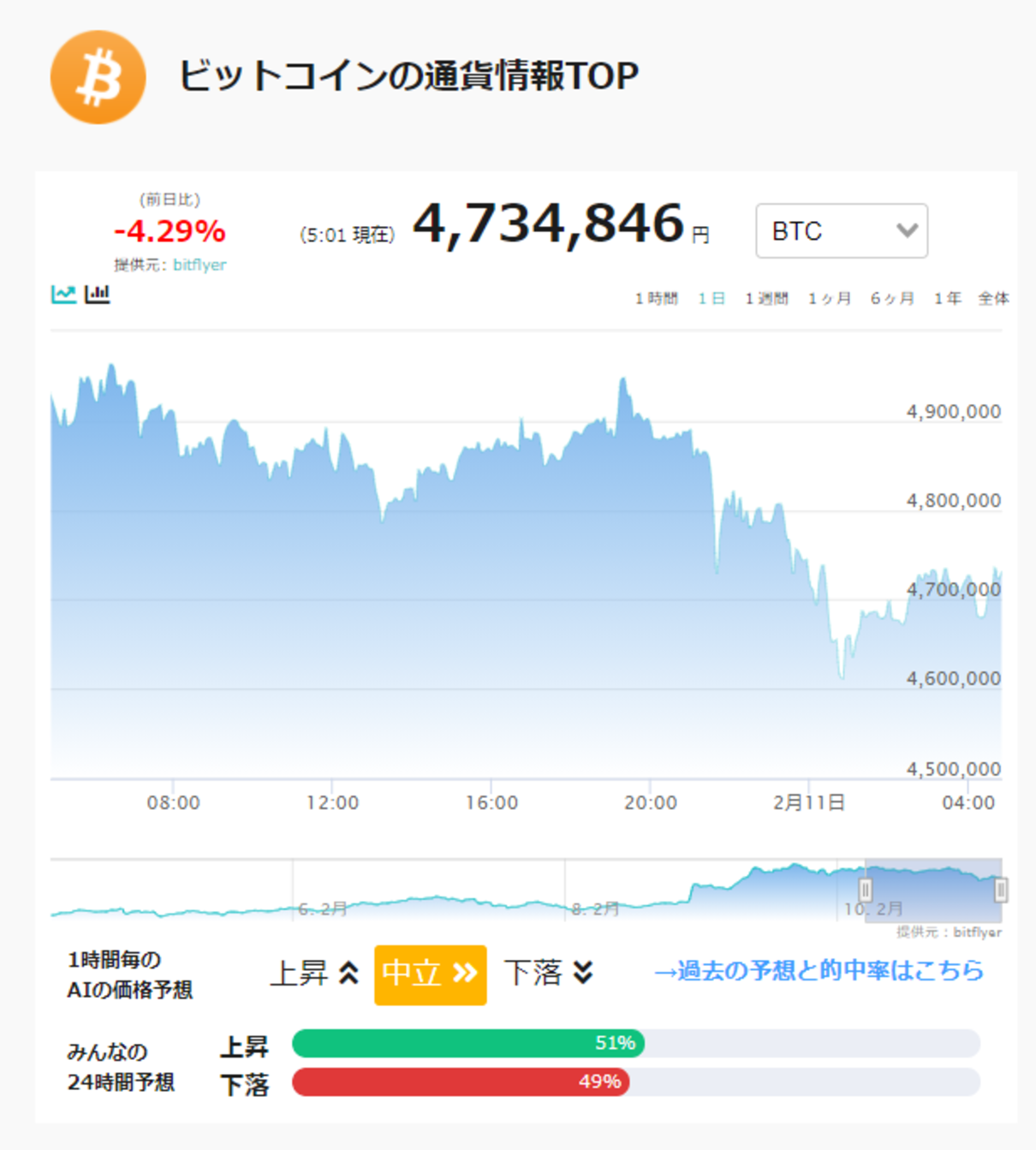Select the 1週間 time range
This screenshot has width=1036, height=1150.
[766, 298]
